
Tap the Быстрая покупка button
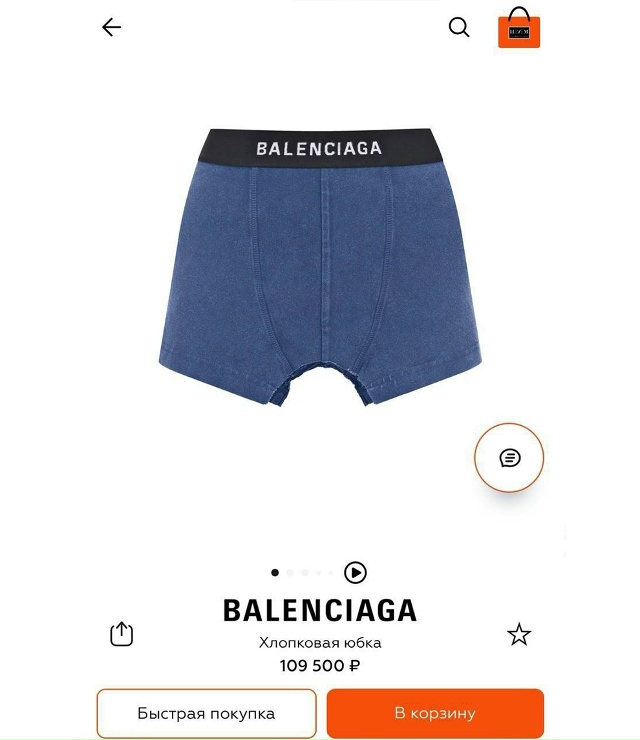pyautogui.click(x=206, y=713)
